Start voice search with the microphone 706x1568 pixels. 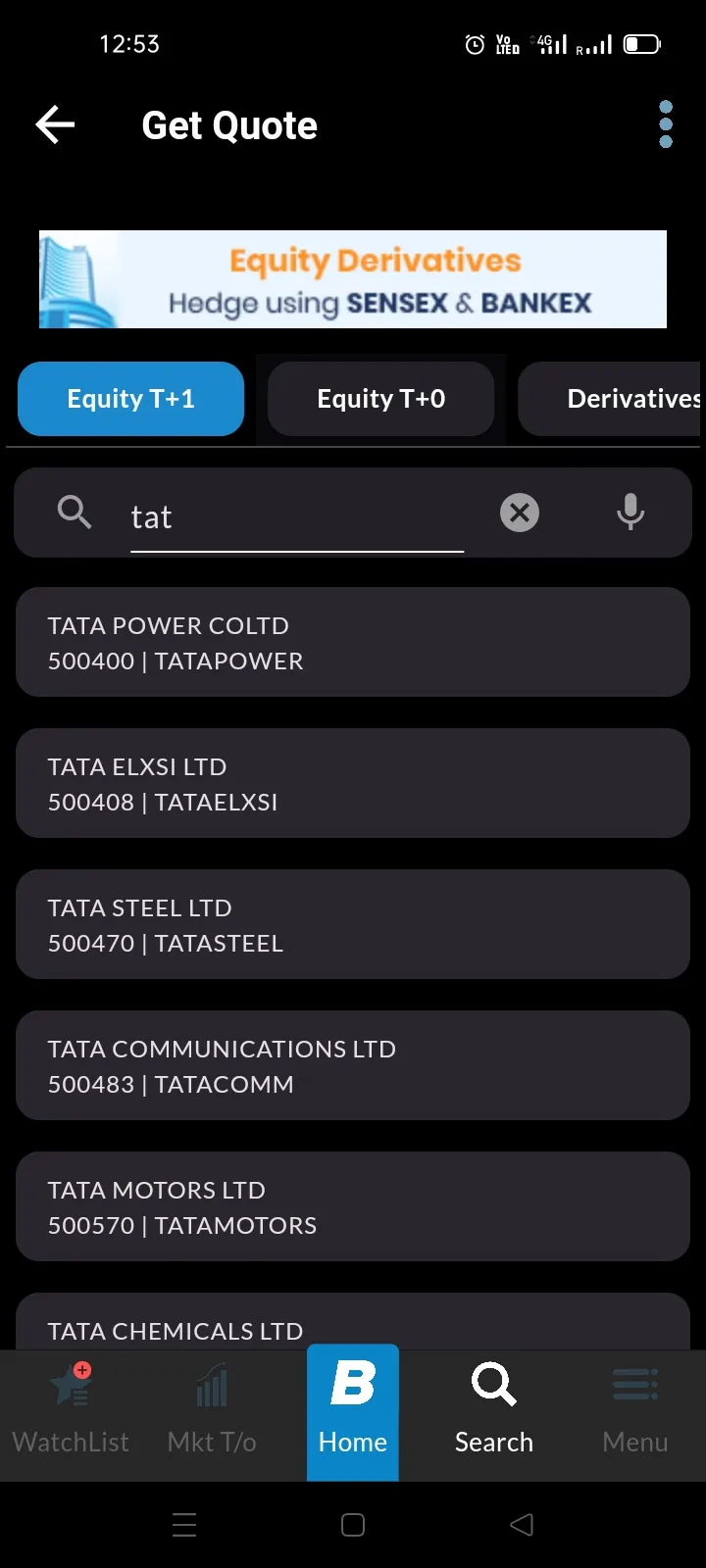click(x=630, y=513)
